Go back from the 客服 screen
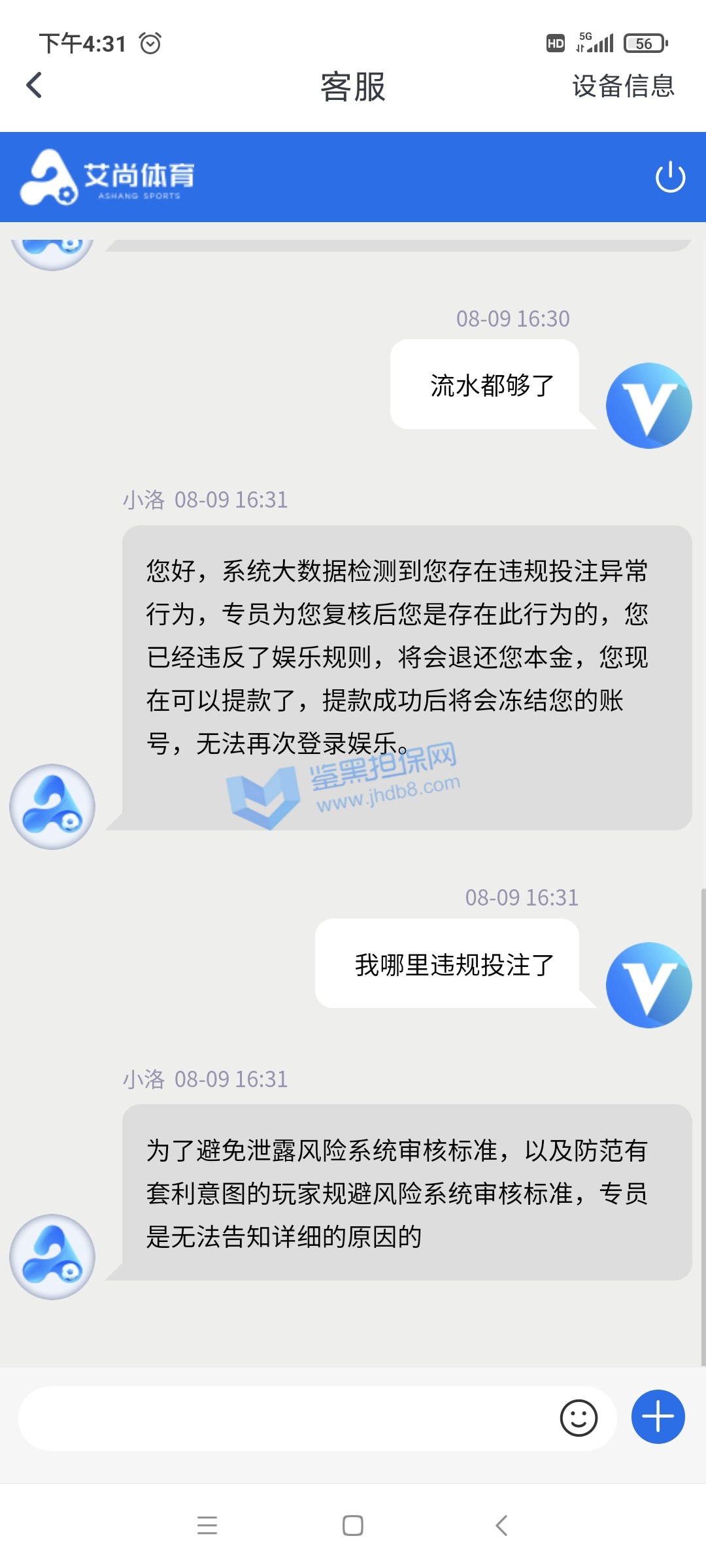Screen dimensions: 706x1568 (34, 86)
